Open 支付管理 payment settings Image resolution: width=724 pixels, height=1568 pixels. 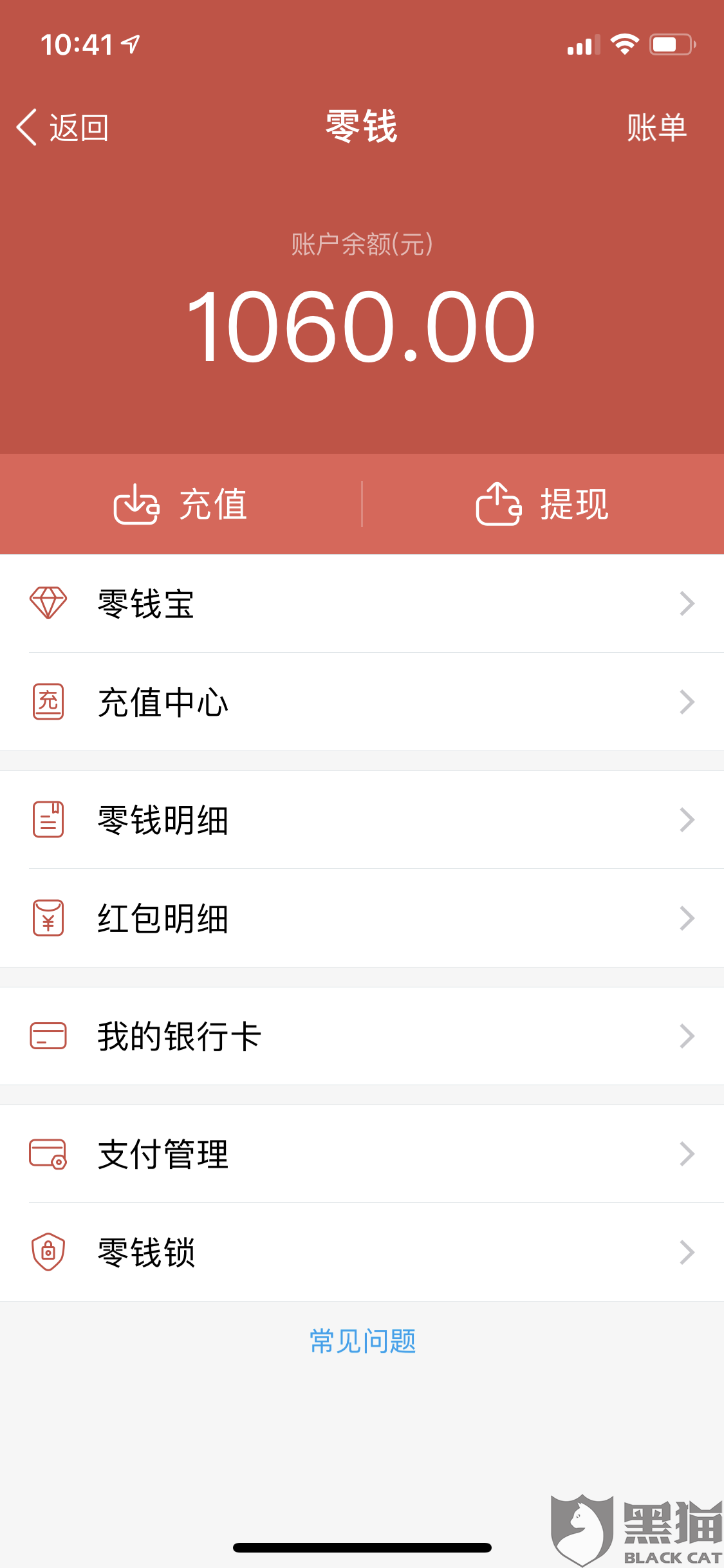coord(362,1154)
